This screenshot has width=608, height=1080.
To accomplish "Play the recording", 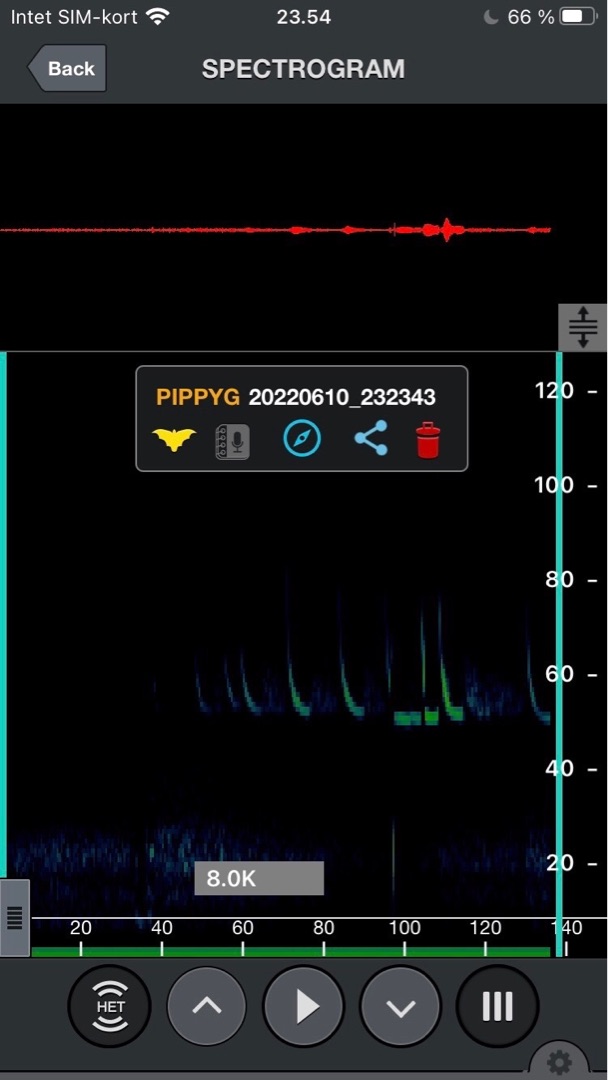I will pyautogui.click(x=304, y=1006).
